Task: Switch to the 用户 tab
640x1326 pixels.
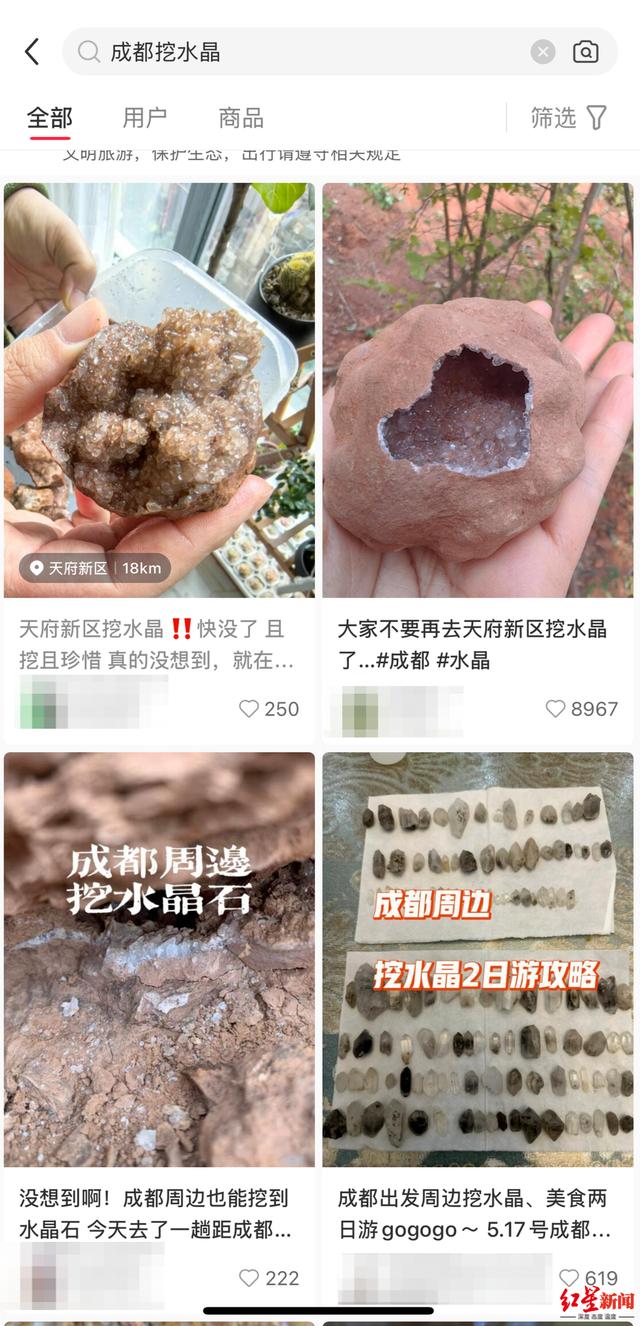Action: pos(144,118)
